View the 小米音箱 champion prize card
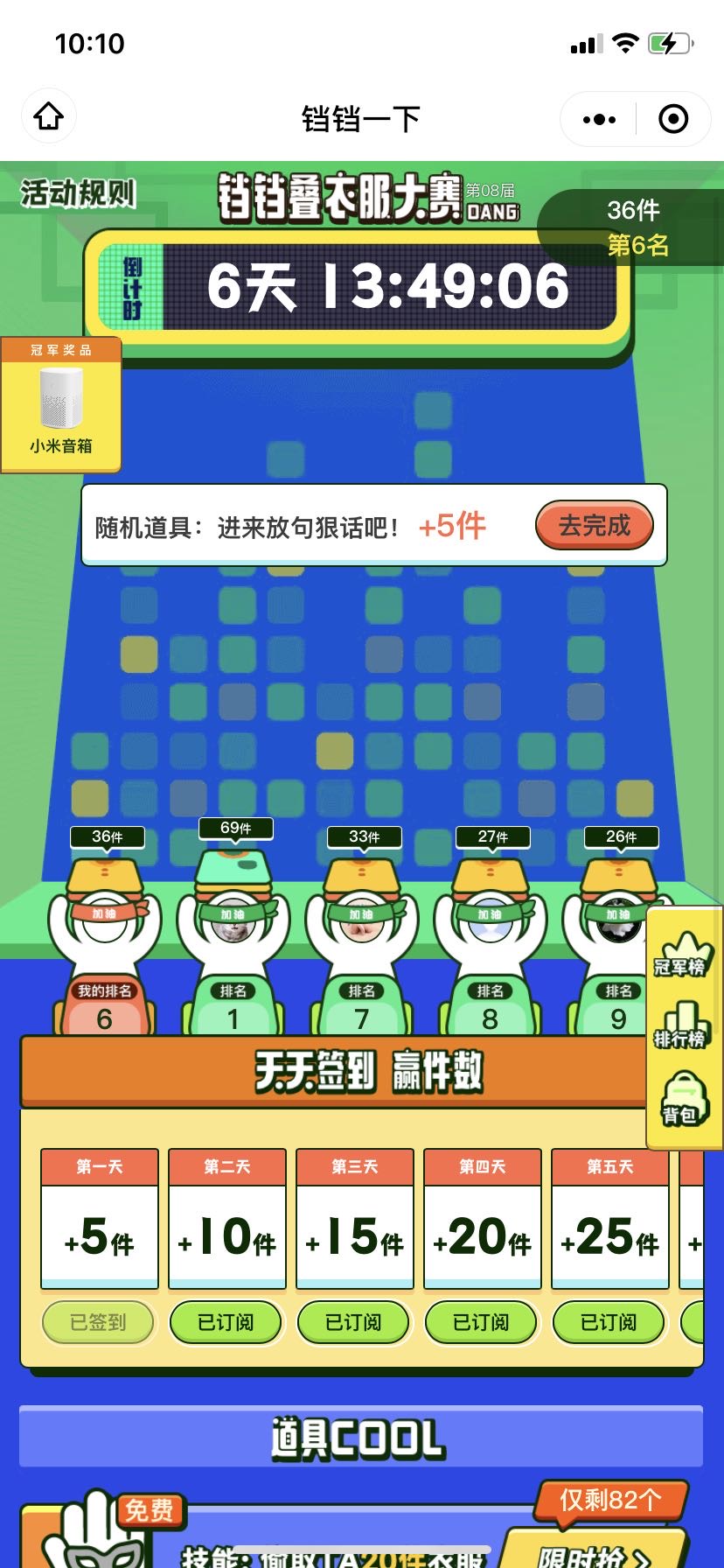 click(x=60, y=406)
